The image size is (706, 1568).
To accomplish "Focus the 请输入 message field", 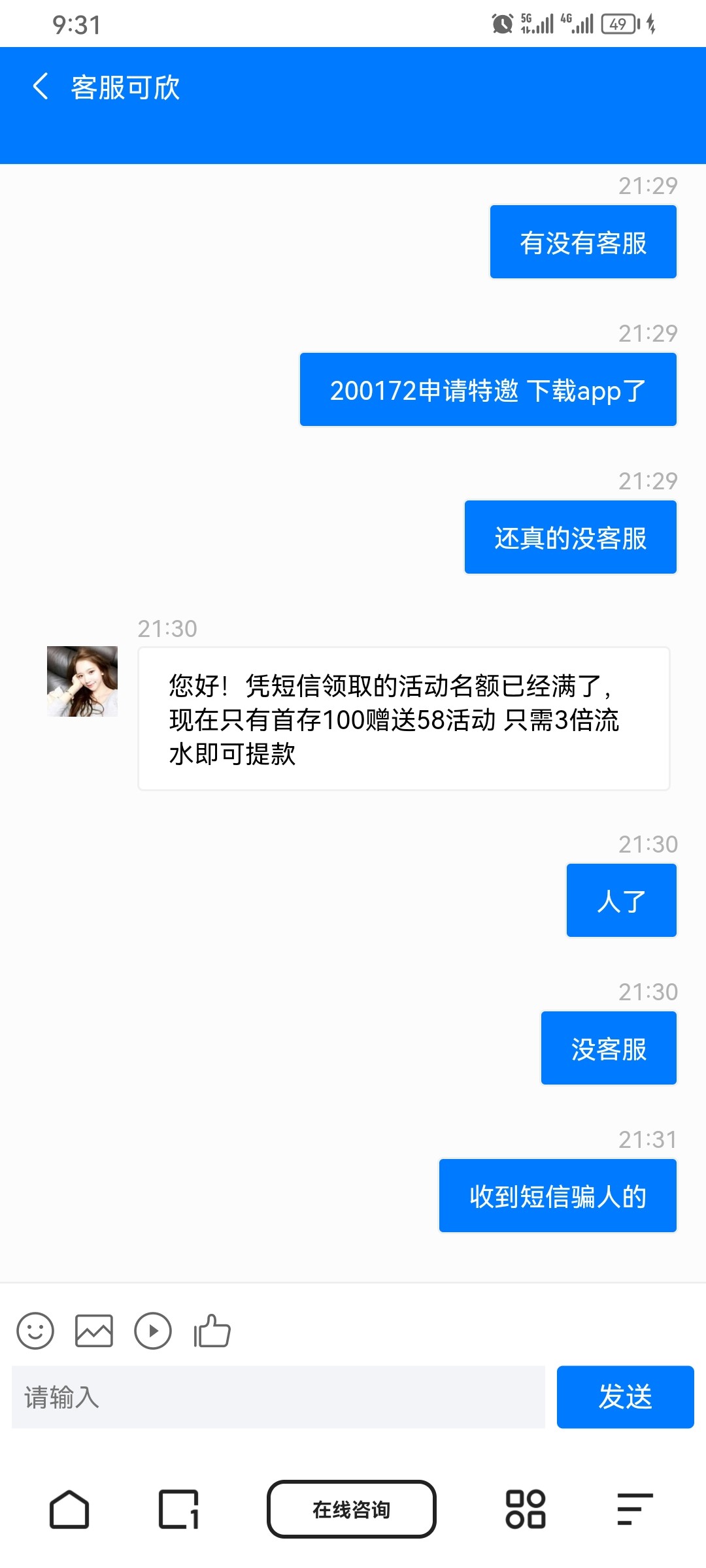I will (278, 1397).
